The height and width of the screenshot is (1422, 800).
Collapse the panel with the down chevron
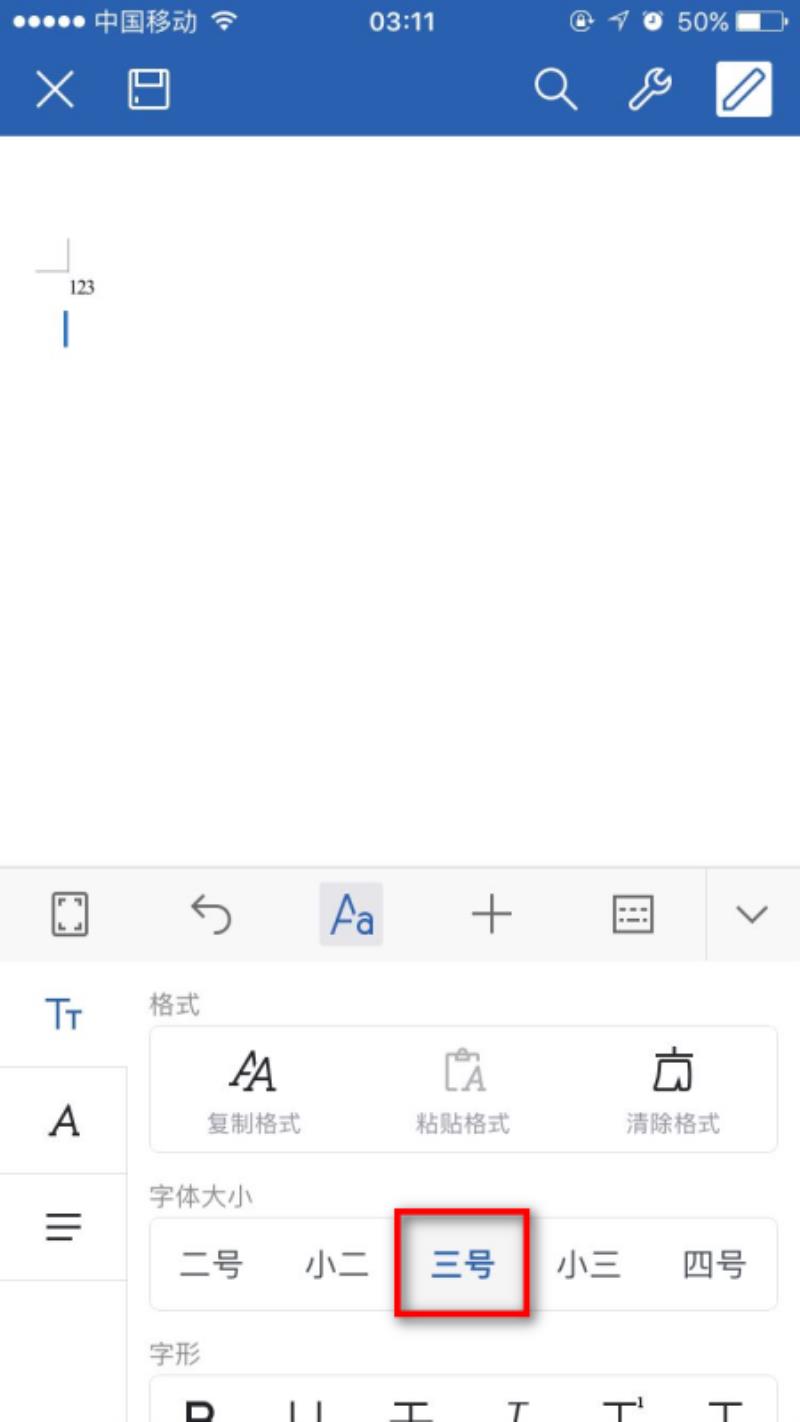[752, 915]
